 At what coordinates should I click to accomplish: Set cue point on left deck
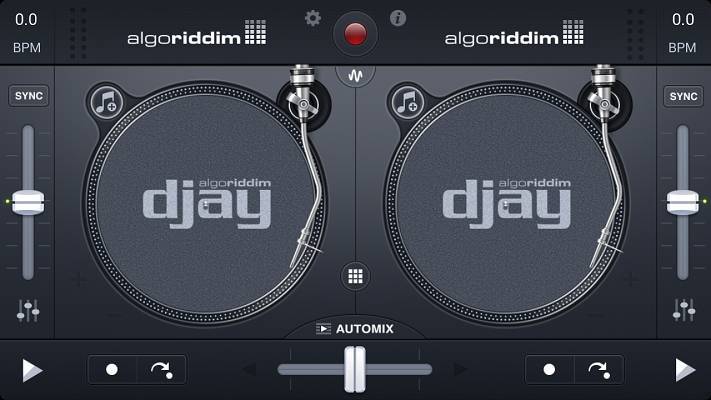click(112, 370)
